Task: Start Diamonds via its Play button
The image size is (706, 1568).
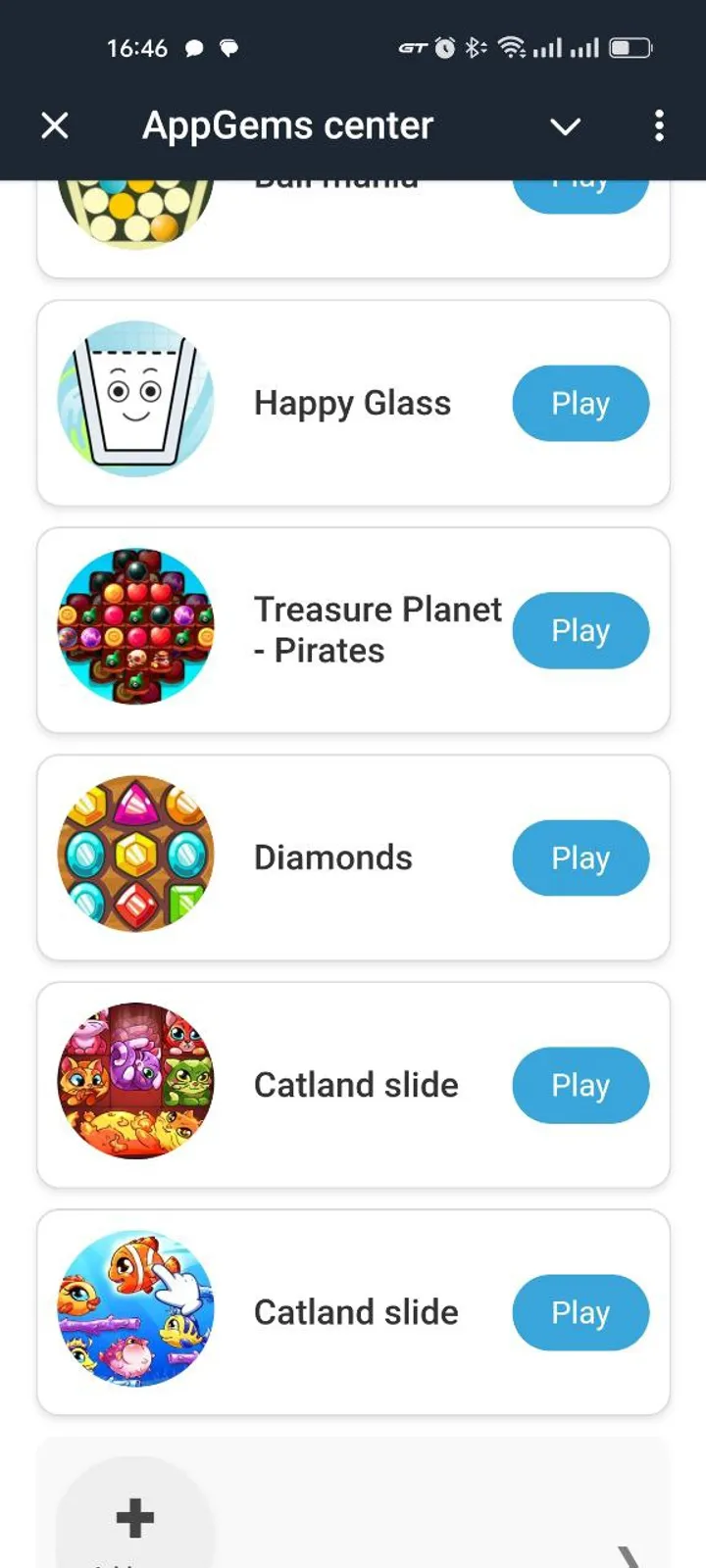Action: (x=580, y=857)
